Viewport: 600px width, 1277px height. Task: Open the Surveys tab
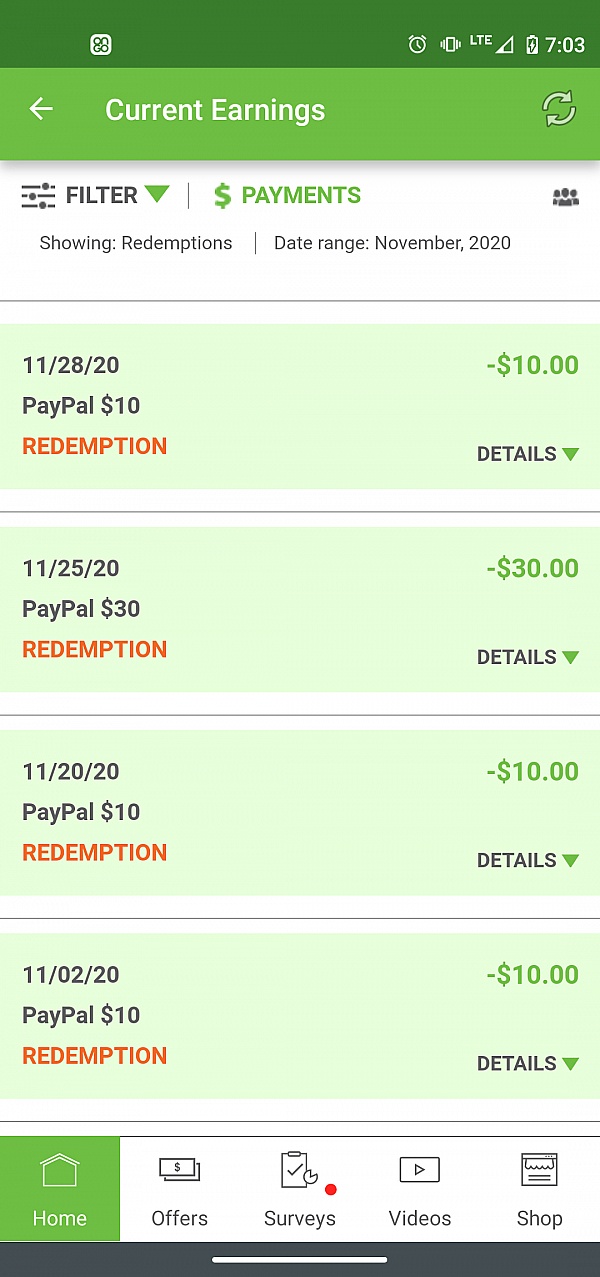tap(300, 1189)
